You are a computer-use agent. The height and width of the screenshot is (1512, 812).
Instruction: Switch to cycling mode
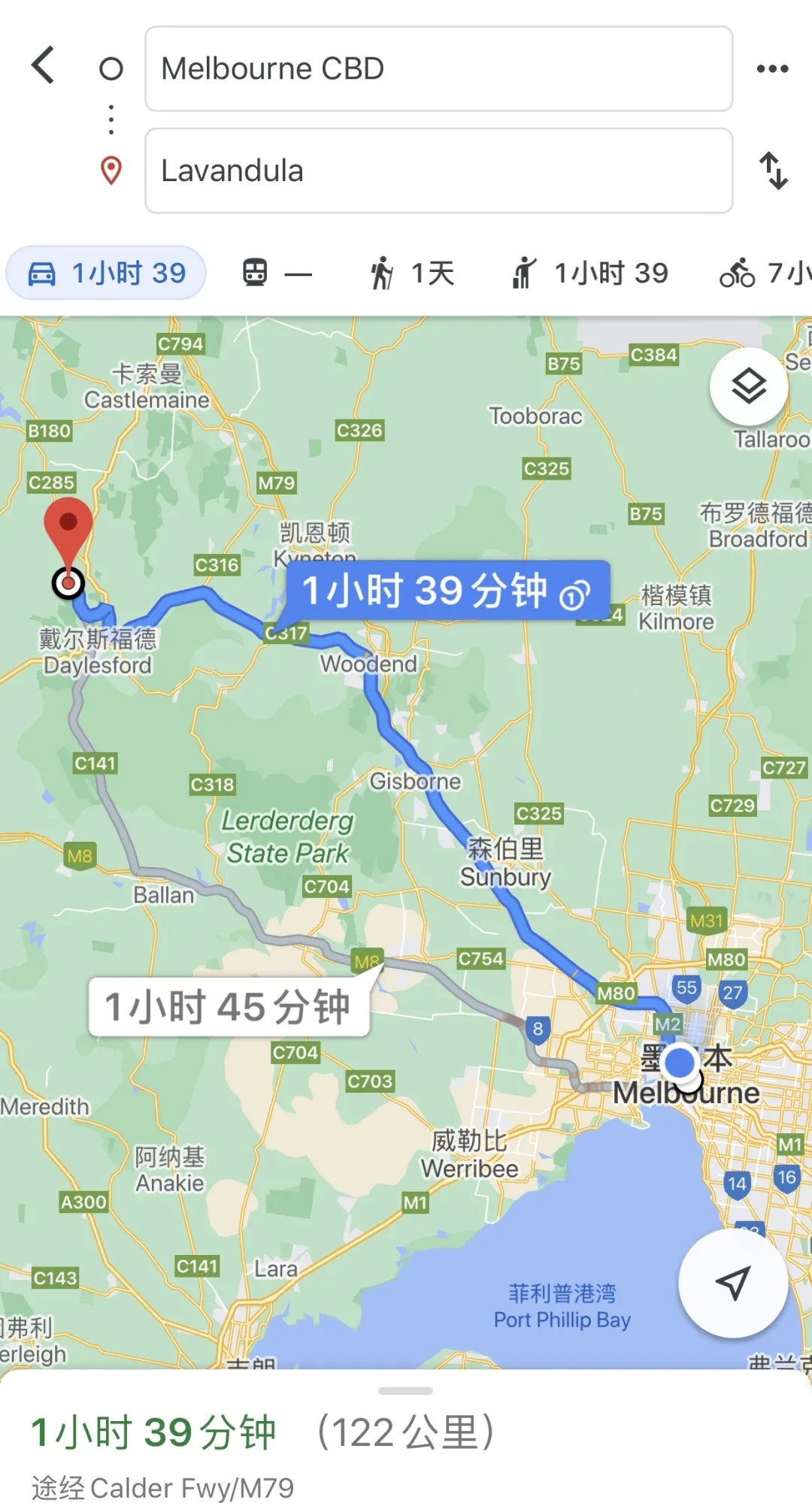[x=763, y=273]
